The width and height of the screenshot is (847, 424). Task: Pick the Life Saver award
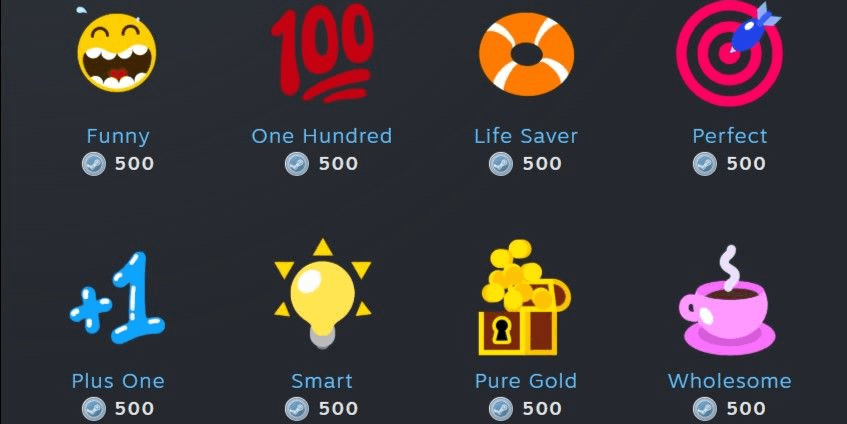pos(526,53)
